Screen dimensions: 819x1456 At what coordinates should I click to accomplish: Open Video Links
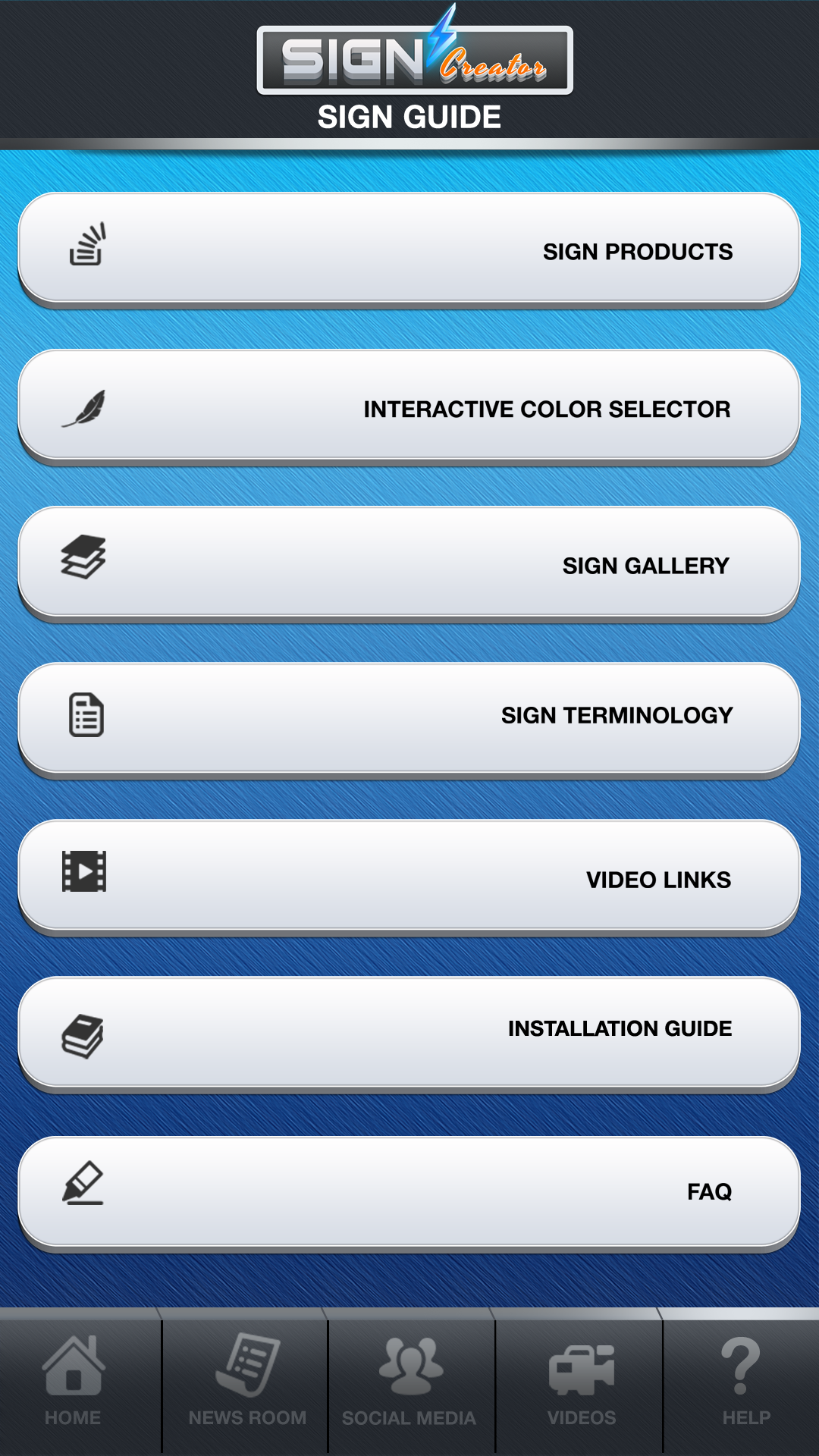pyautogui.click(x=409, y=877)
